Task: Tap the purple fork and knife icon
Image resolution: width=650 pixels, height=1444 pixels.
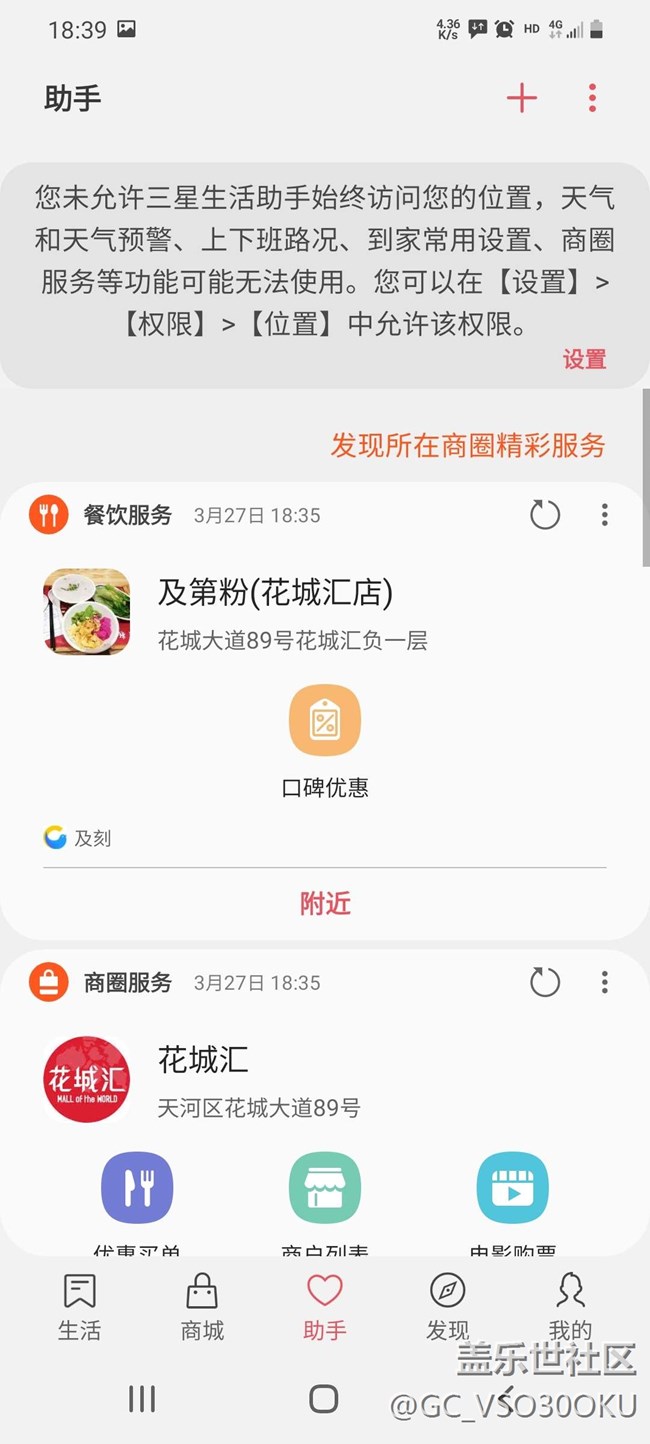Action: (137, 1188)
